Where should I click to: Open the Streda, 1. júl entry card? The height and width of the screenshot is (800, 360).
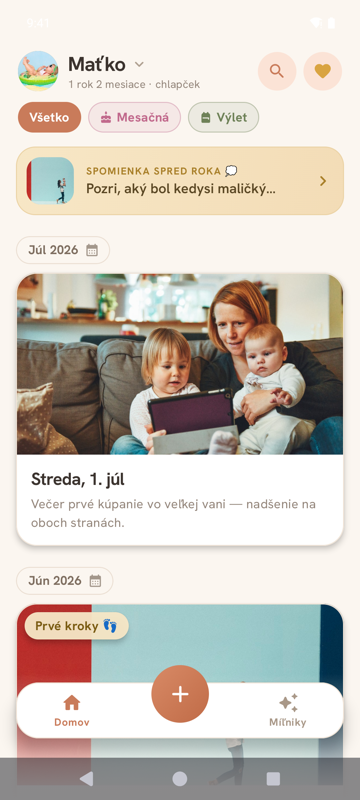pyautogui.click(x=180, y=410)
